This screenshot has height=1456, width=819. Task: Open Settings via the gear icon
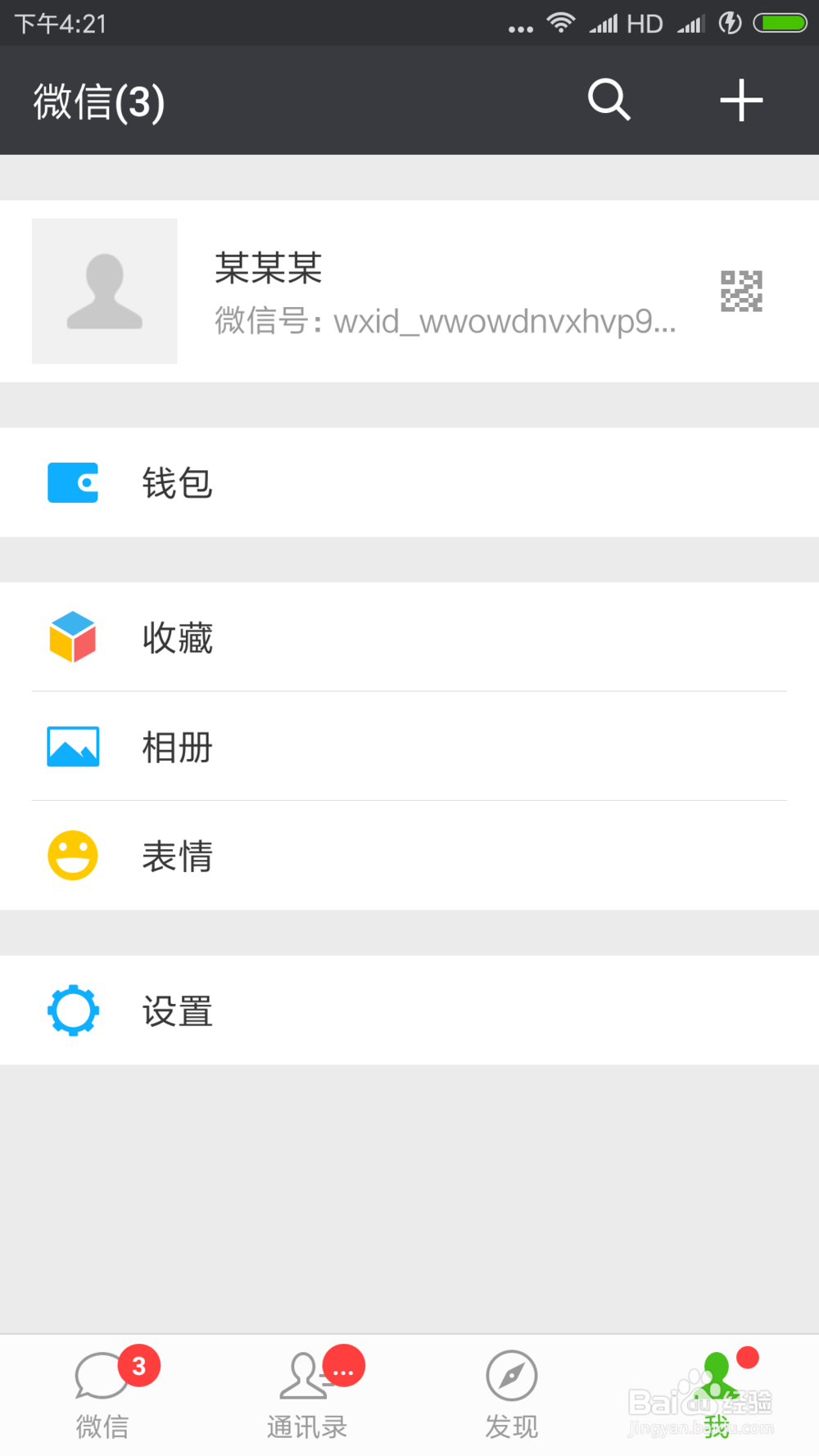click(x=73, y=1011)
